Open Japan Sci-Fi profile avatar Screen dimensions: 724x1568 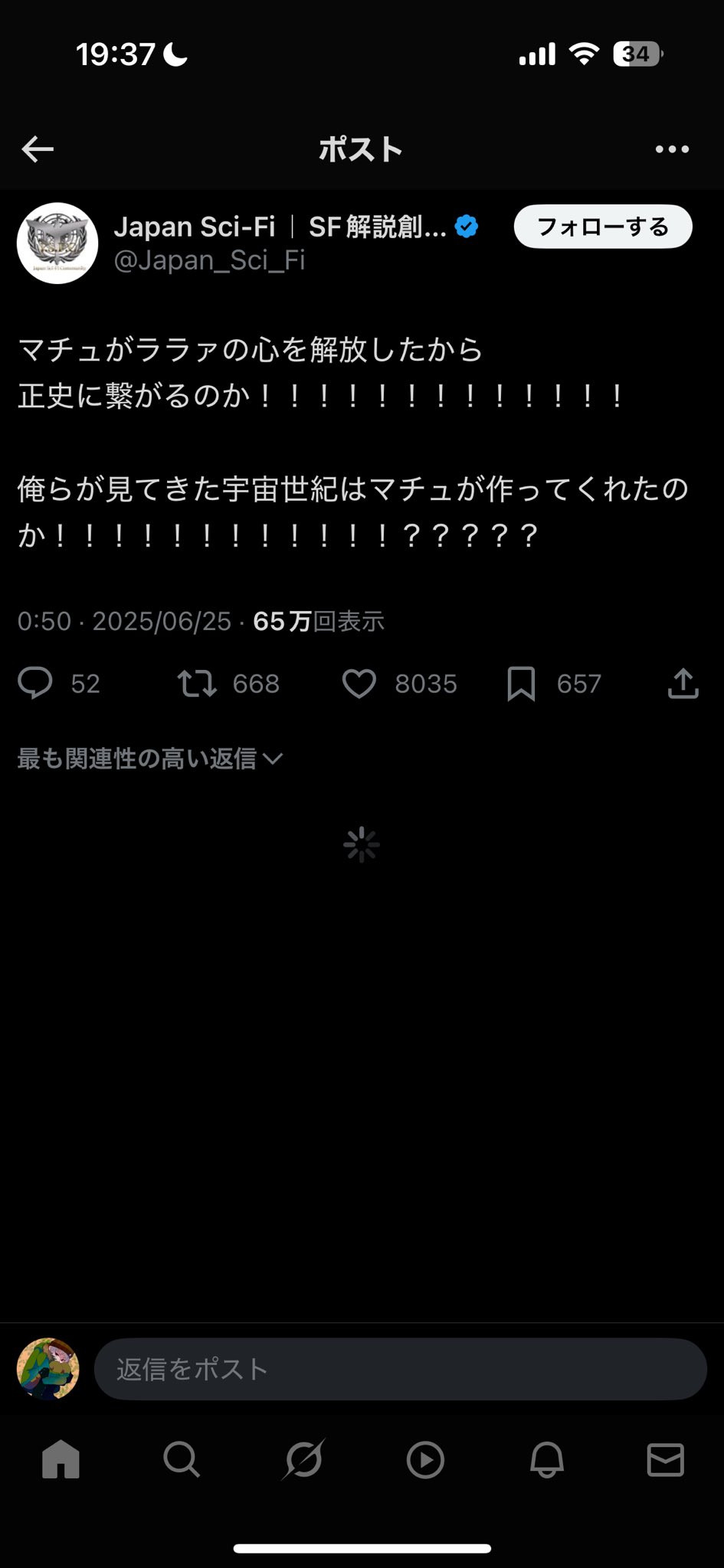[x=57, y=243]
